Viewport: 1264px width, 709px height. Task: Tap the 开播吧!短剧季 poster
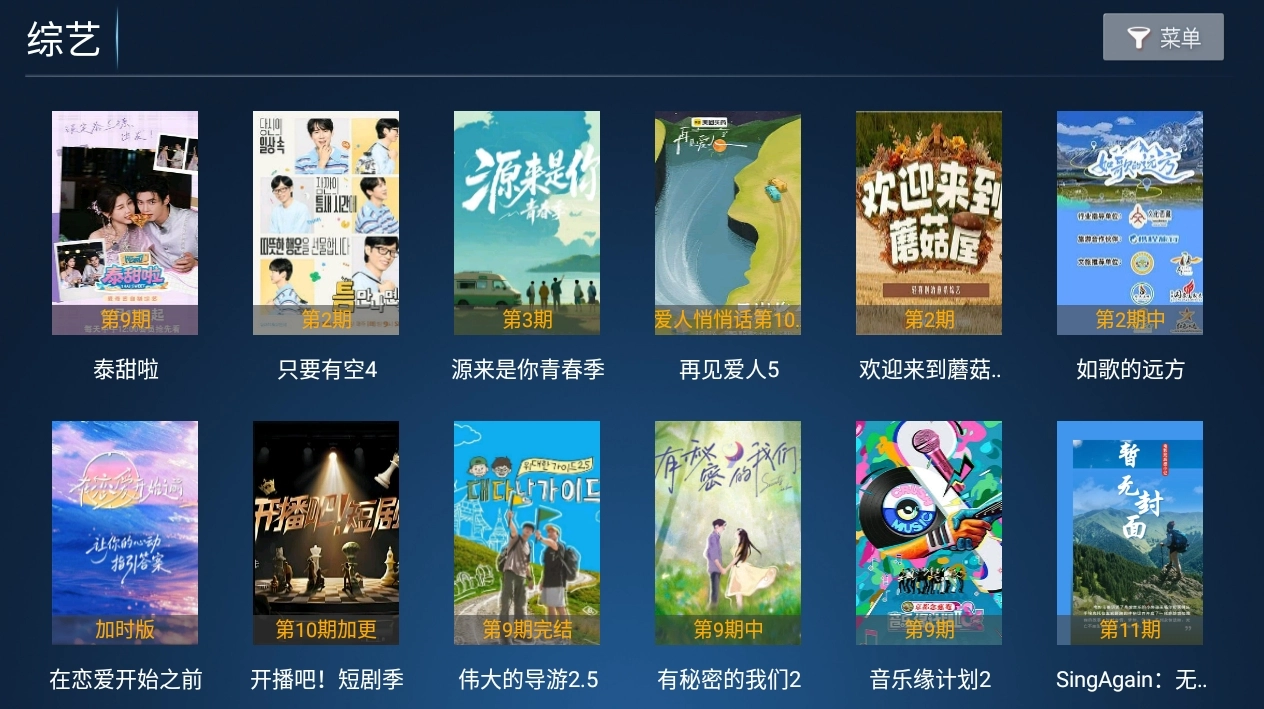[326, 533]
